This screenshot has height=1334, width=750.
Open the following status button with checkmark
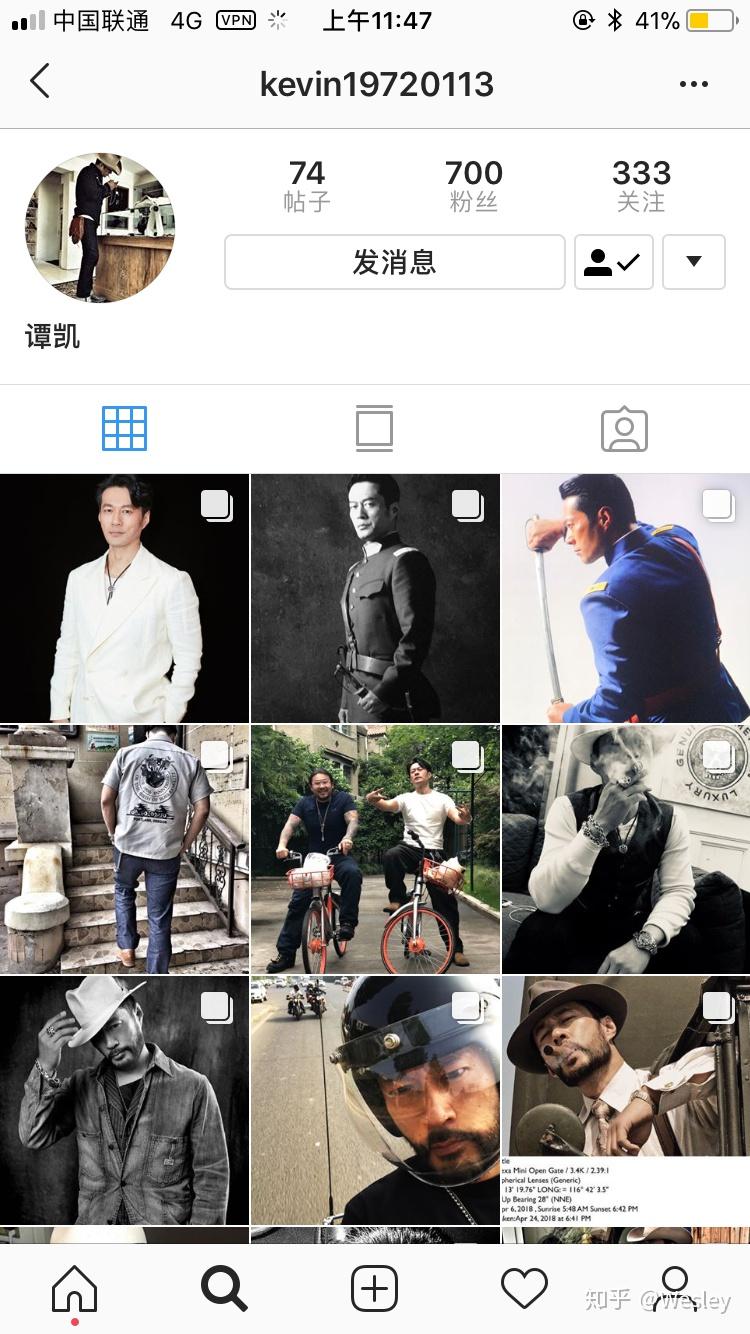tap(613, 262)
